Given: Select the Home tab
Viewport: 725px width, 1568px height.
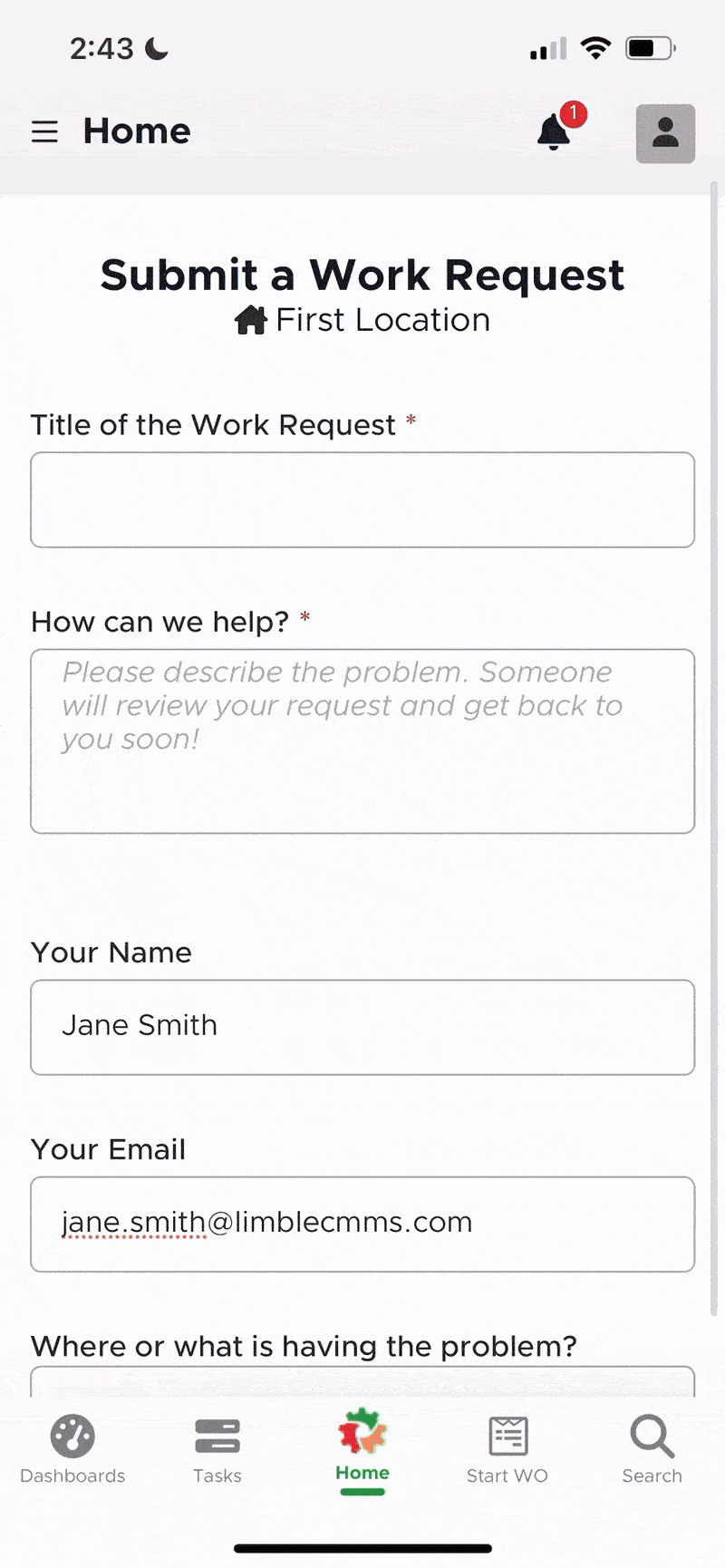Looking at the screenshot, I should coord(362,1448).
